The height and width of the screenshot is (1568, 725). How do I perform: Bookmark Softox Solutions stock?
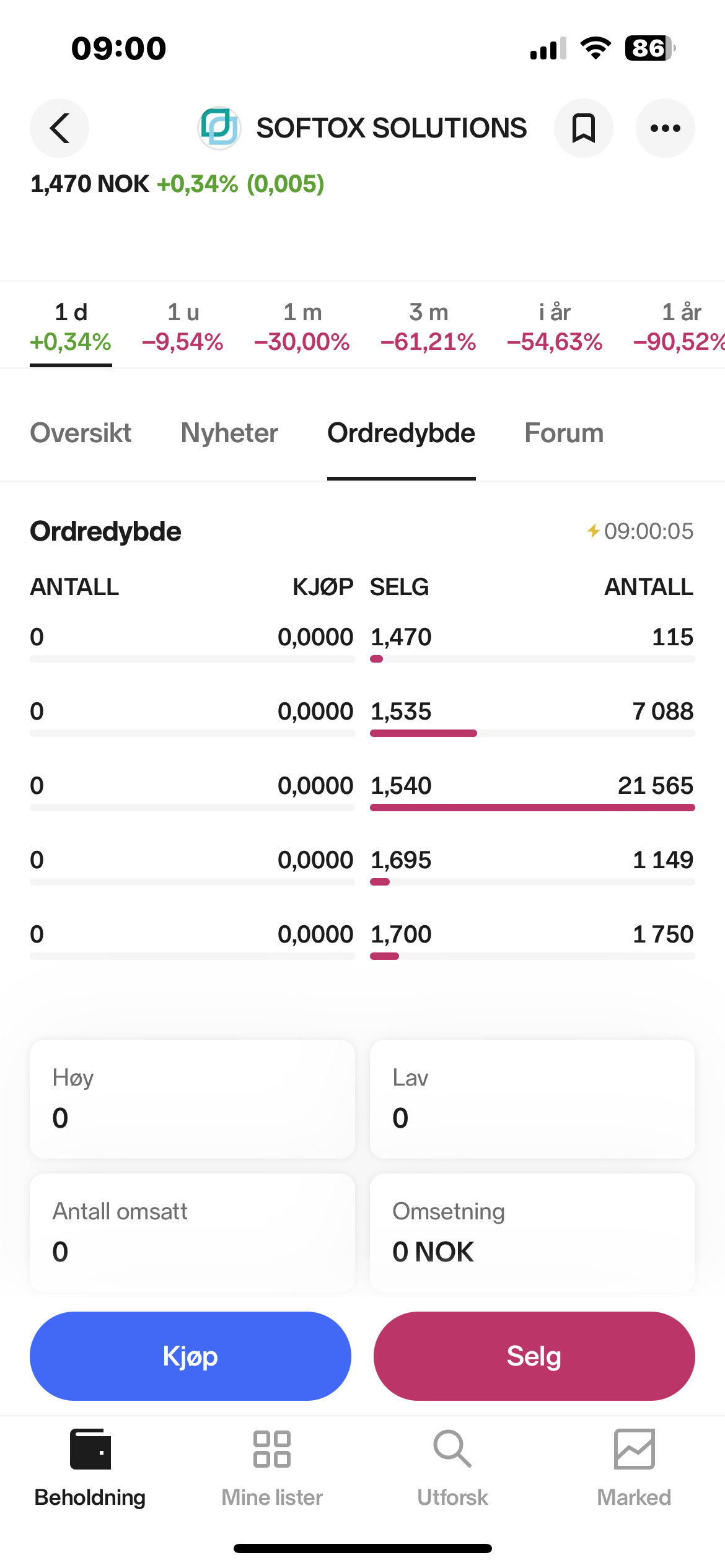584,128
